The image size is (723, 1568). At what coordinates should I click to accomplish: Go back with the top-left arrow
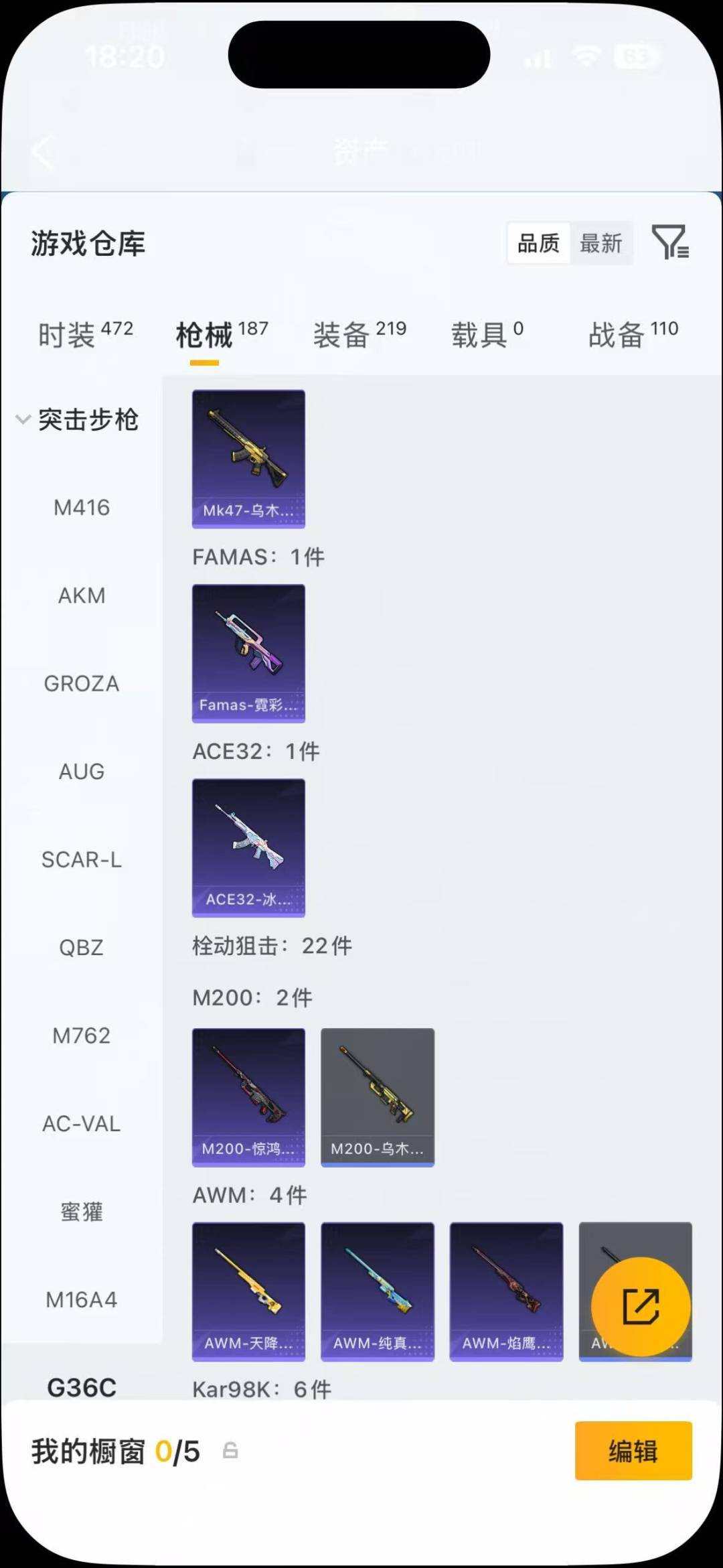[44, 152]
